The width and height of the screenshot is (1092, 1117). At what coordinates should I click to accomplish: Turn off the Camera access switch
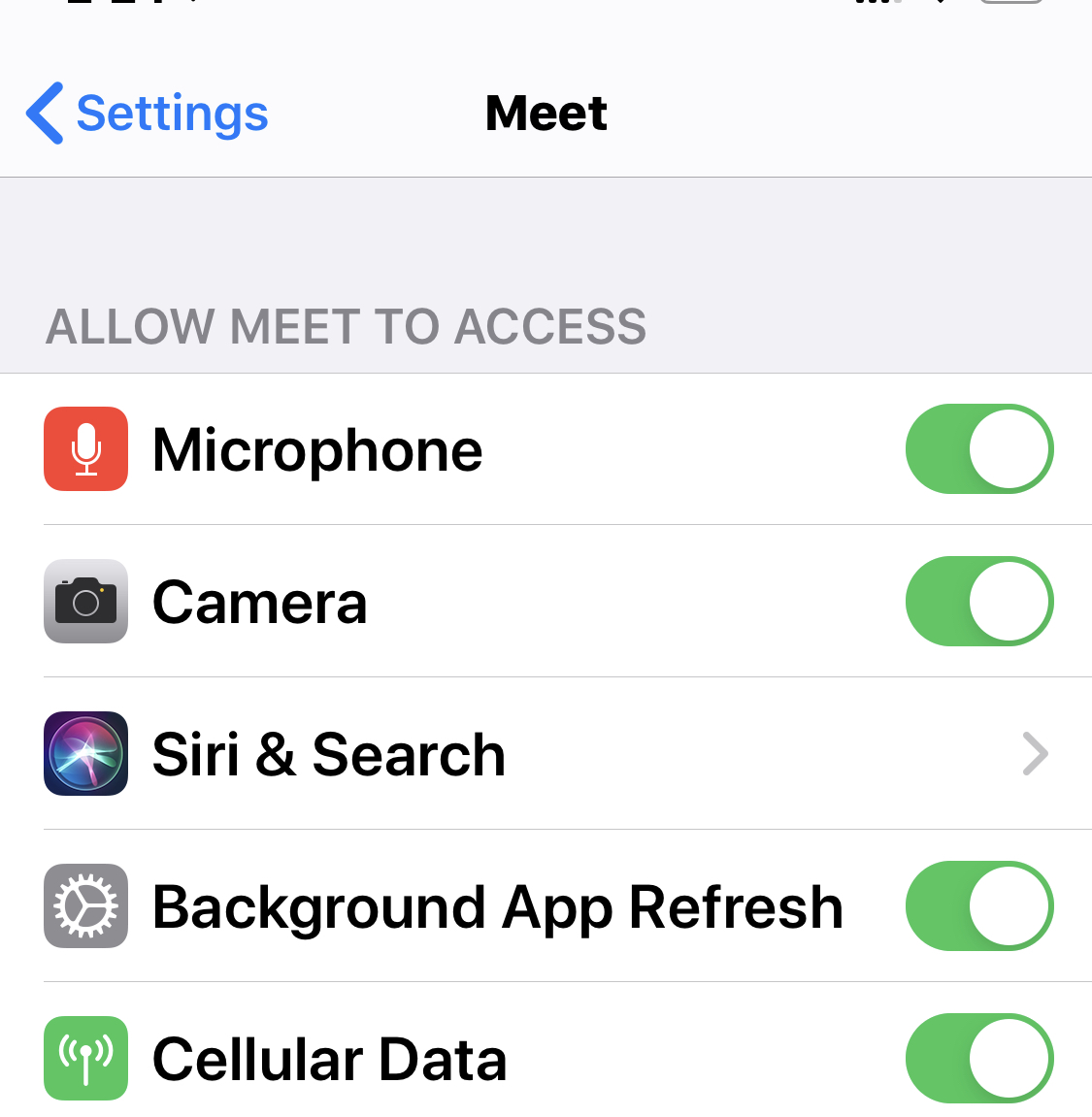[978, 602]
